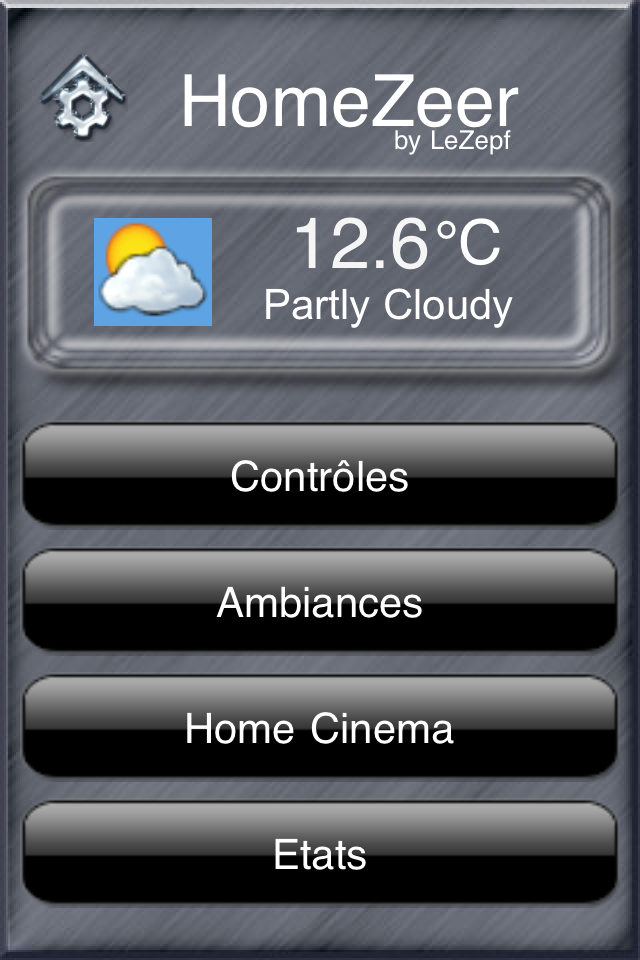Image resolution: width=640 pixels, height=960 pixels.
Task: Tap the Partly Cloudy weather panel
Action: (319, 273)
